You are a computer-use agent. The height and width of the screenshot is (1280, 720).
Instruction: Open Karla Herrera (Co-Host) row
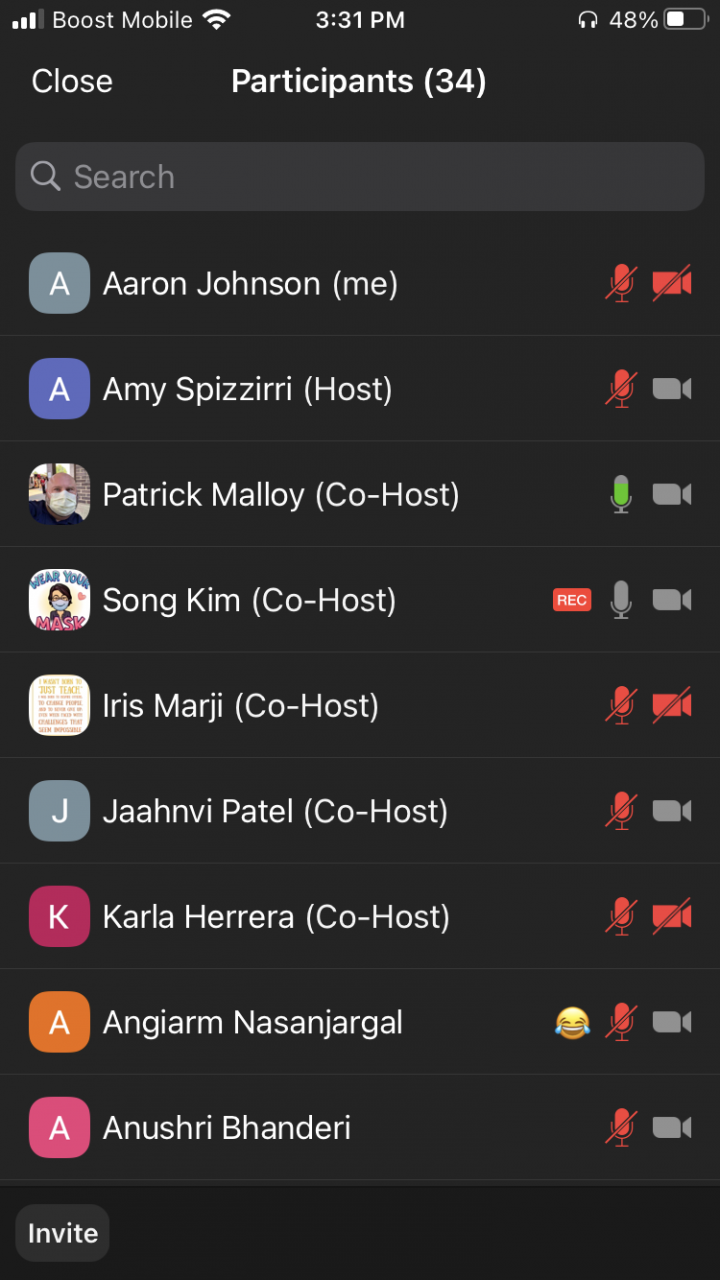276,917
